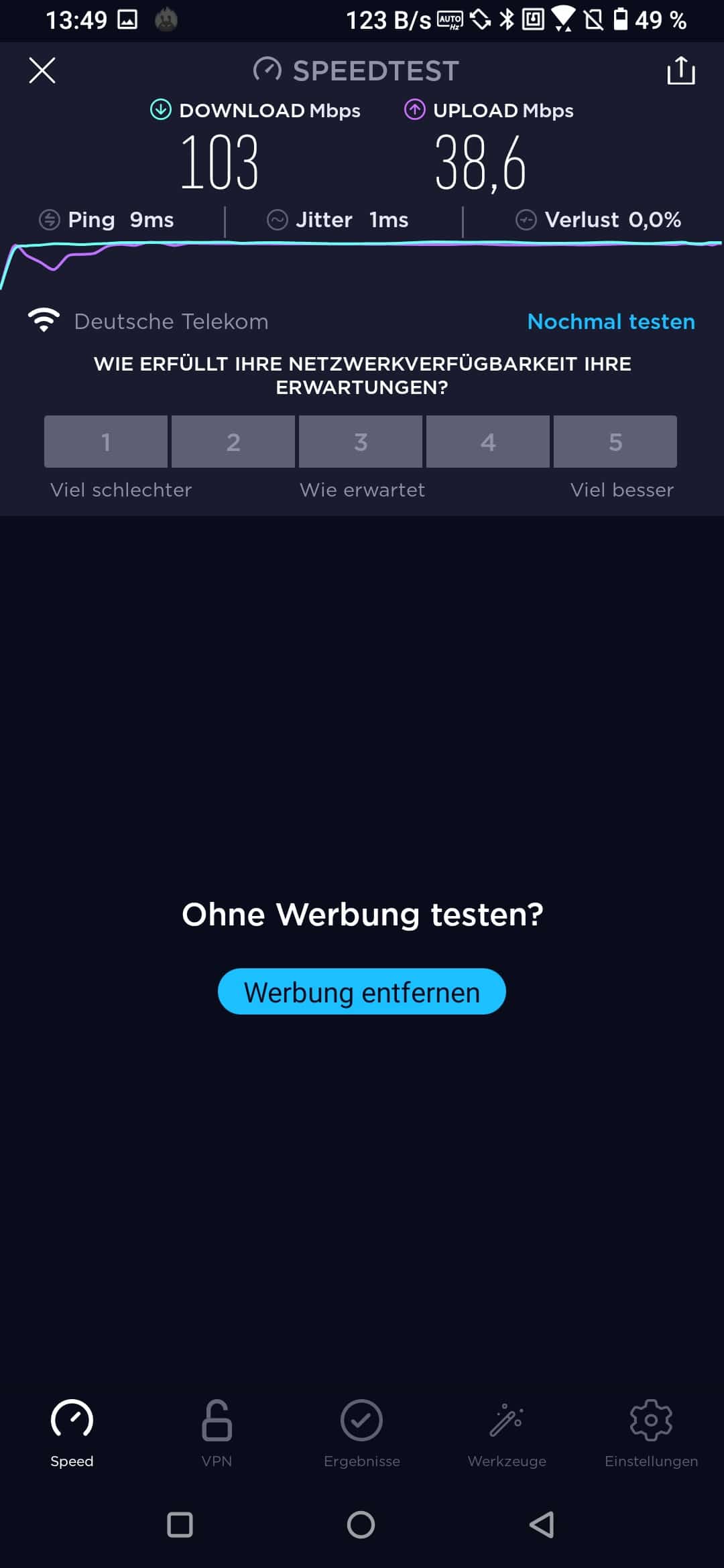Rate network availability as 1
724x1568 pixels.
click(x=106, y=442)
